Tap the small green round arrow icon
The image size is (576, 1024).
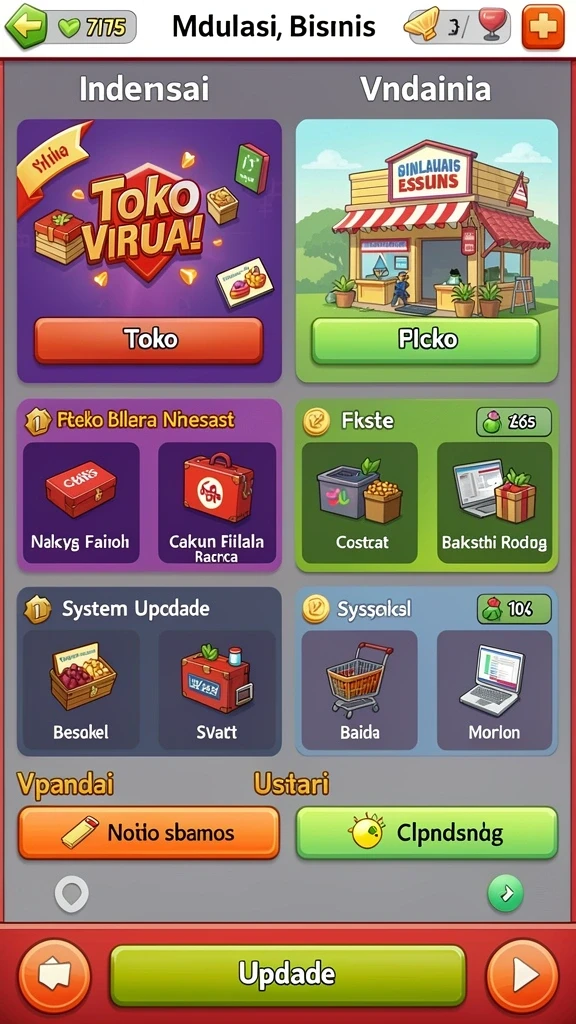coord(505,893)
